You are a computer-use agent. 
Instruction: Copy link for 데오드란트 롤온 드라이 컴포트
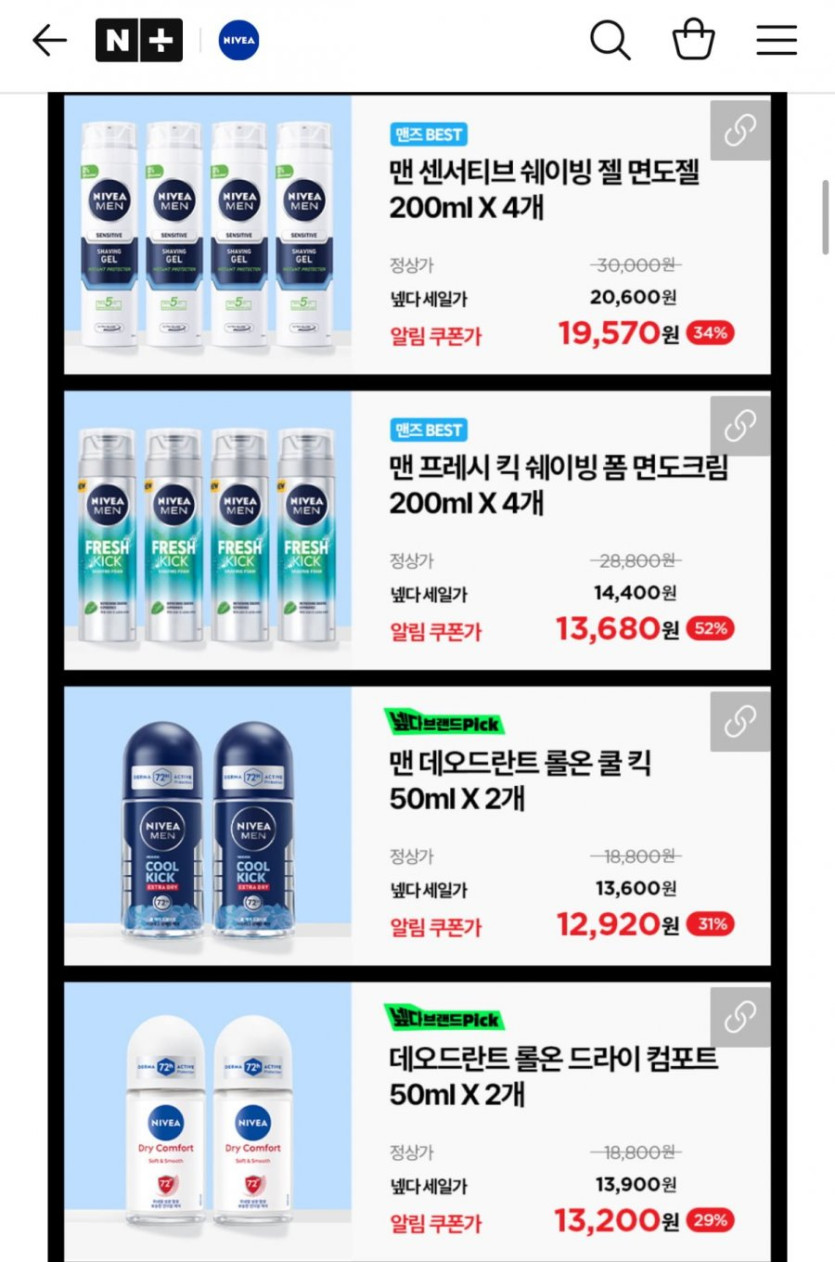point(740,1017)
